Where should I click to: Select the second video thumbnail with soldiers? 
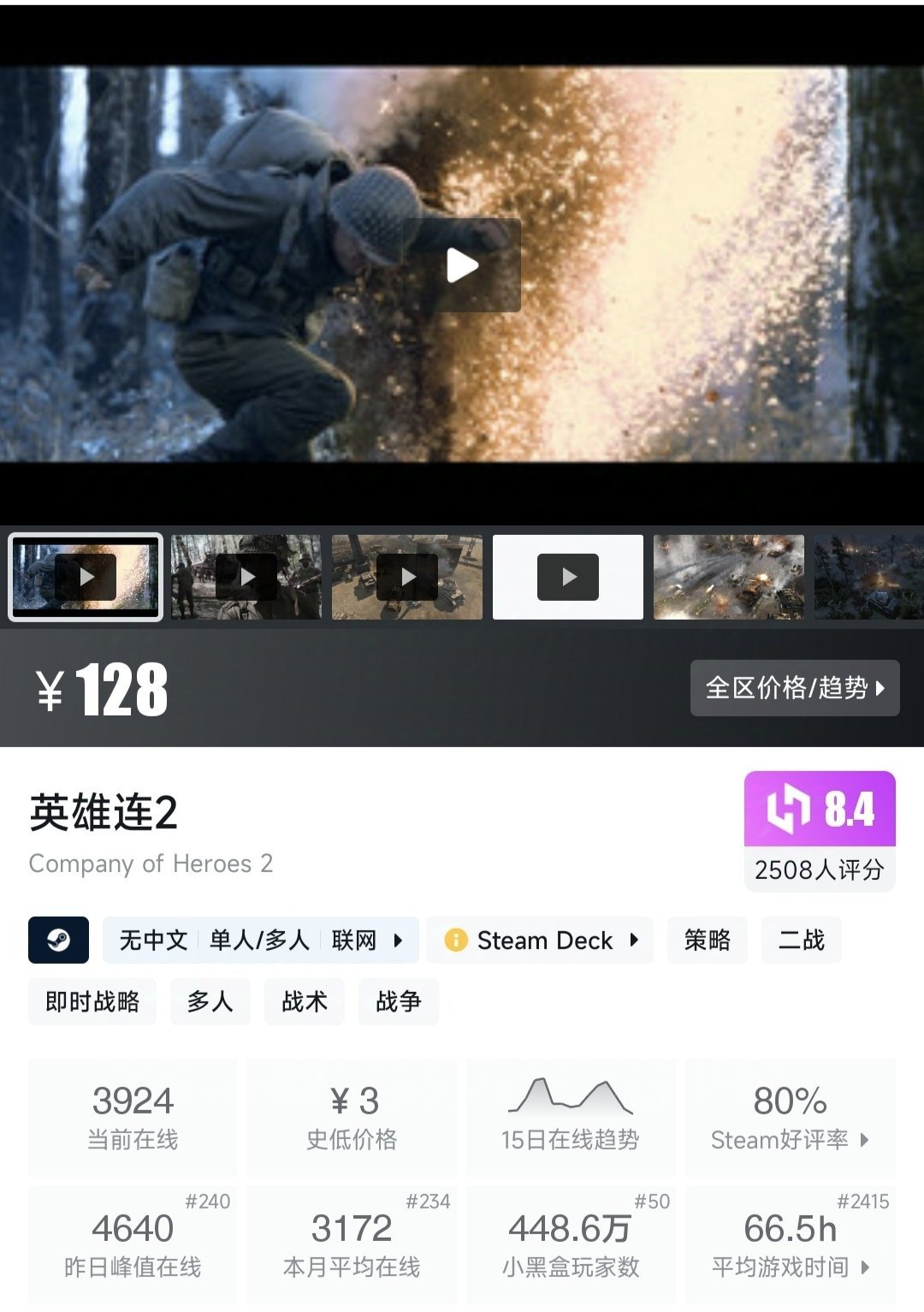click(x=246, y=577)
